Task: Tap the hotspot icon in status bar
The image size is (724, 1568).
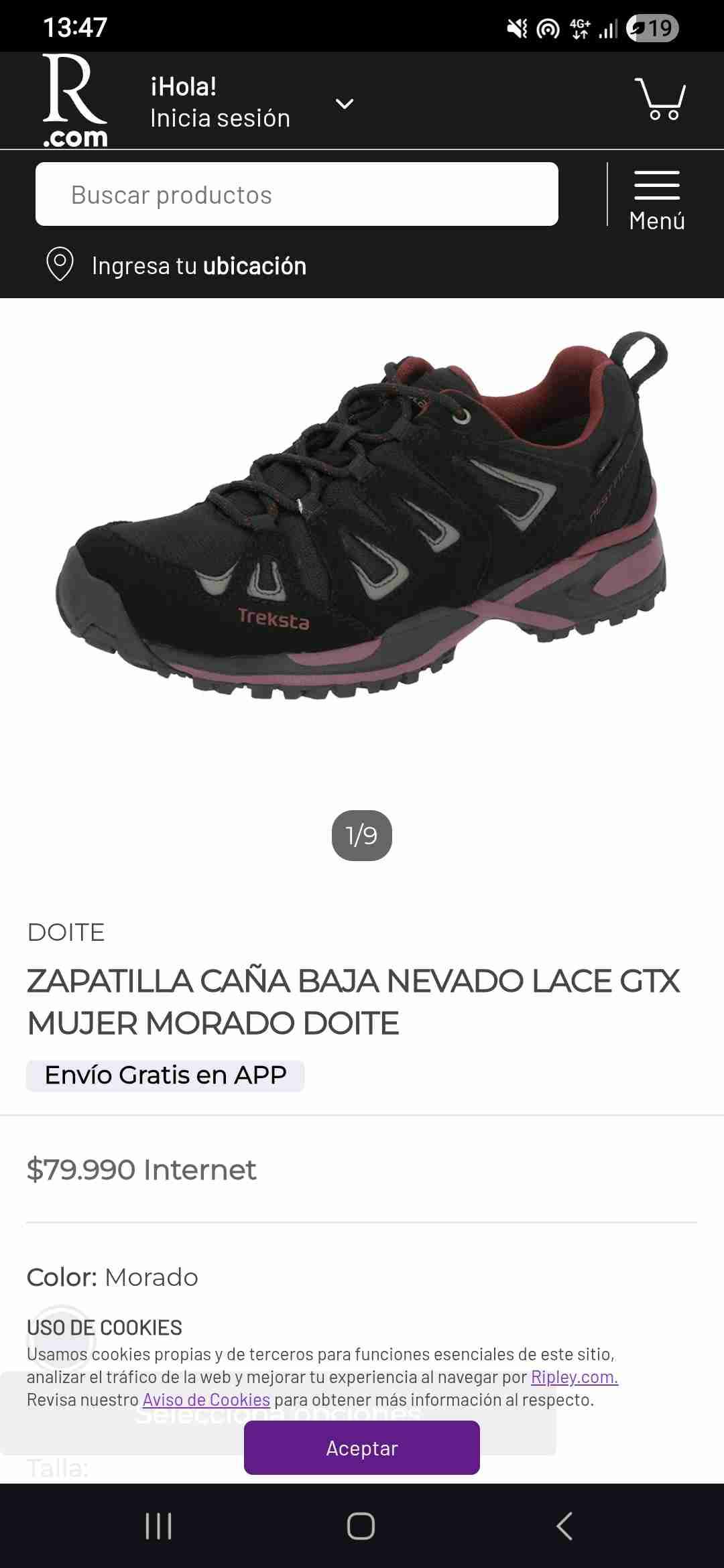Action: tap(548, 28)
